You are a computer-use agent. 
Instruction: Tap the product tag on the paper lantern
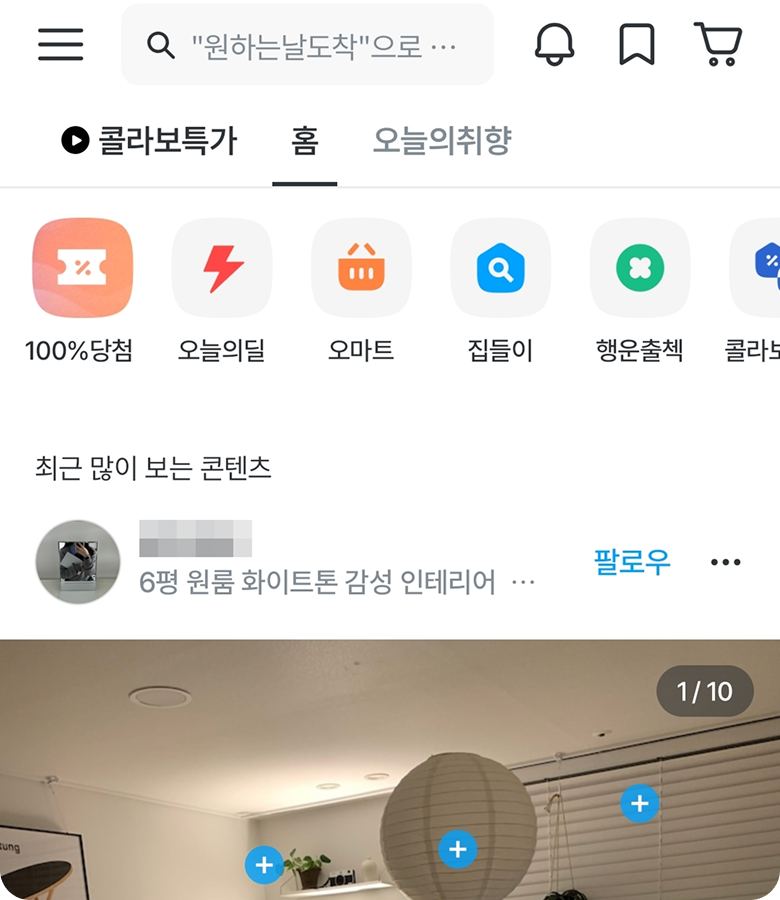click(x=457, y=849)
